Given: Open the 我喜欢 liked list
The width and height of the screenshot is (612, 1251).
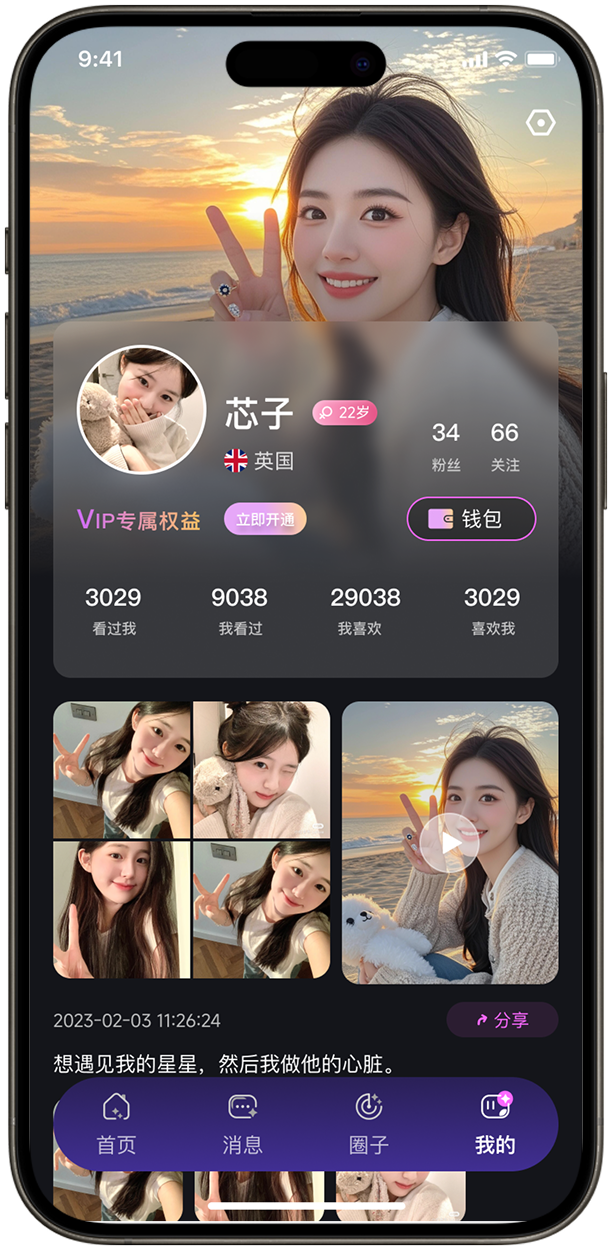Looking at the screenshot, I should 365,610.
